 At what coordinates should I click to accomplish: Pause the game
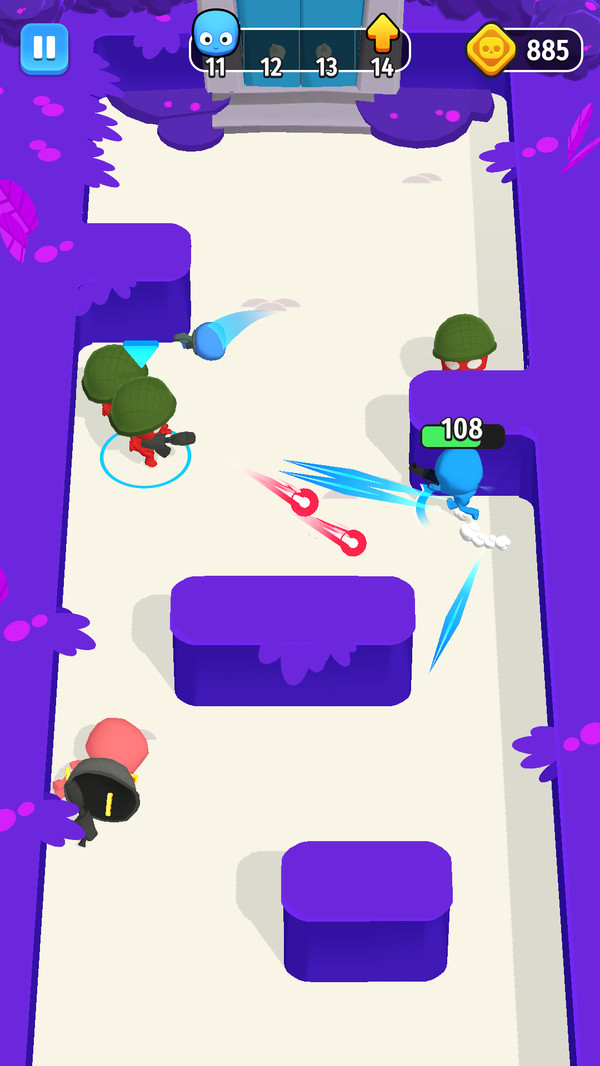coord(44,48)
